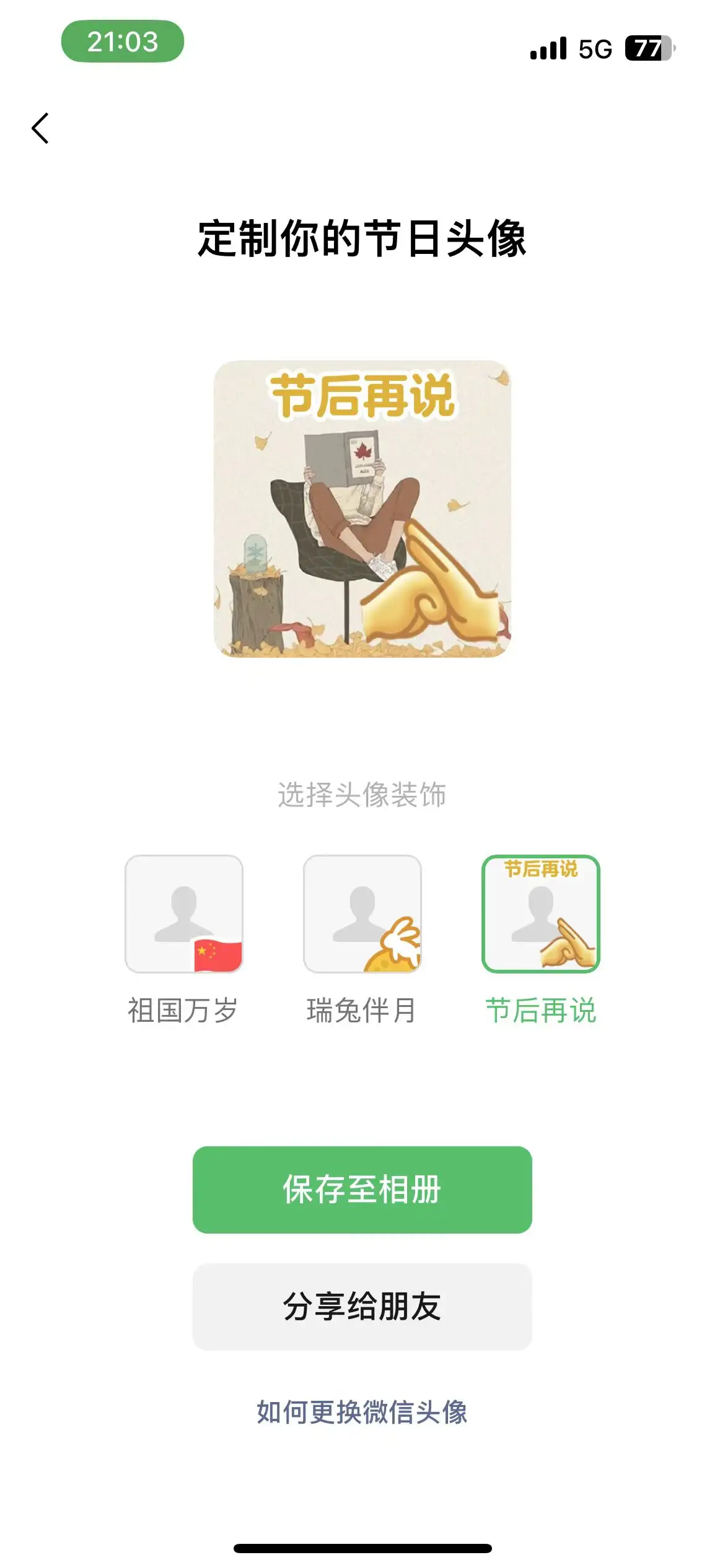
Task: Select the 祖国万岁 avatar decoration
Action: pos(183,914)
